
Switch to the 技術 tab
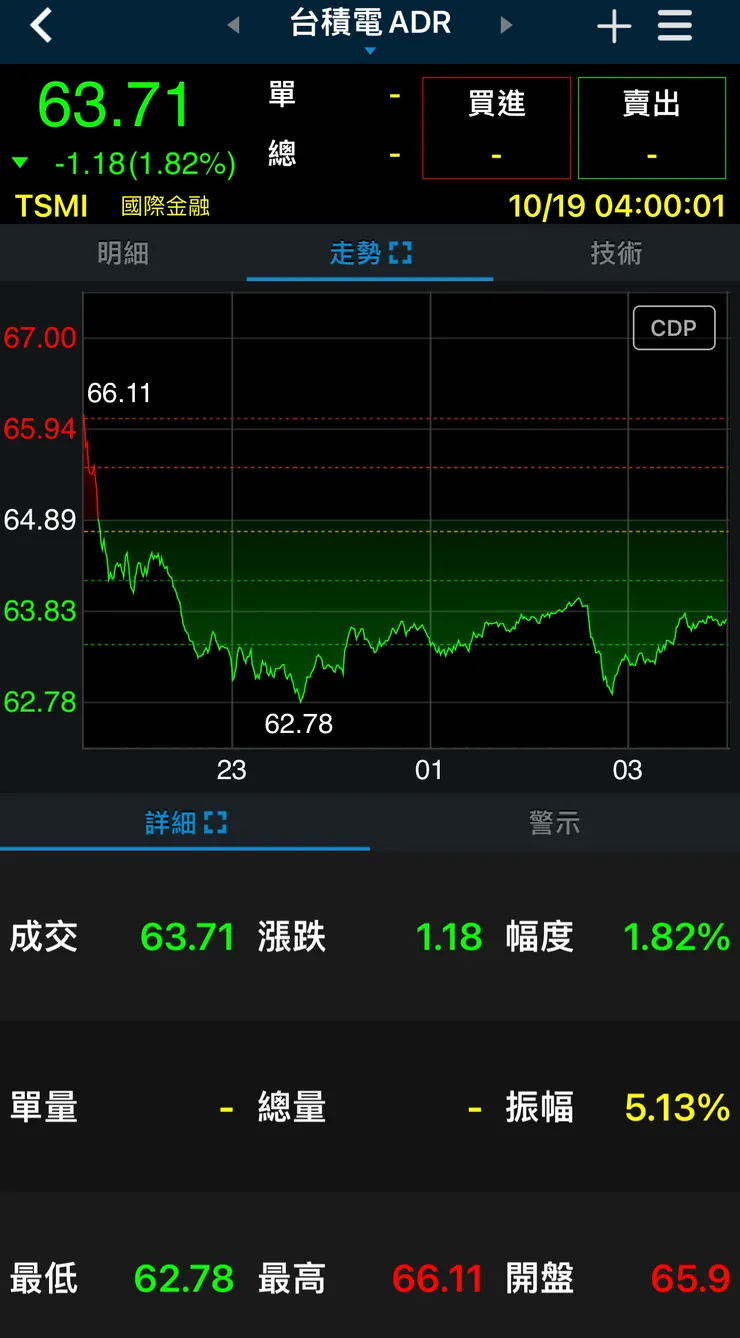pos(616,253)
